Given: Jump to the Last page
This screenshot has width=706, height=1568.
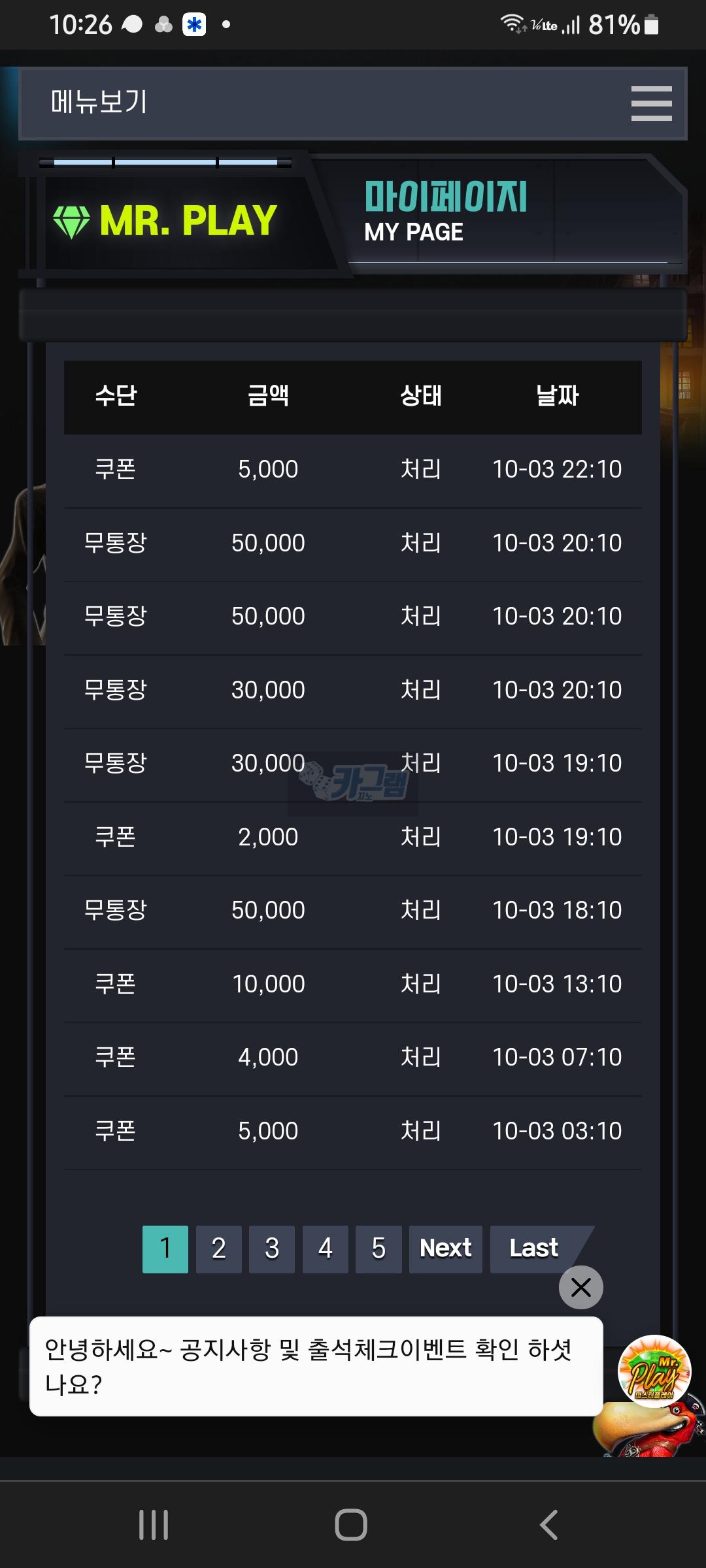Looking at the screenshot, I should [534, 1249].
